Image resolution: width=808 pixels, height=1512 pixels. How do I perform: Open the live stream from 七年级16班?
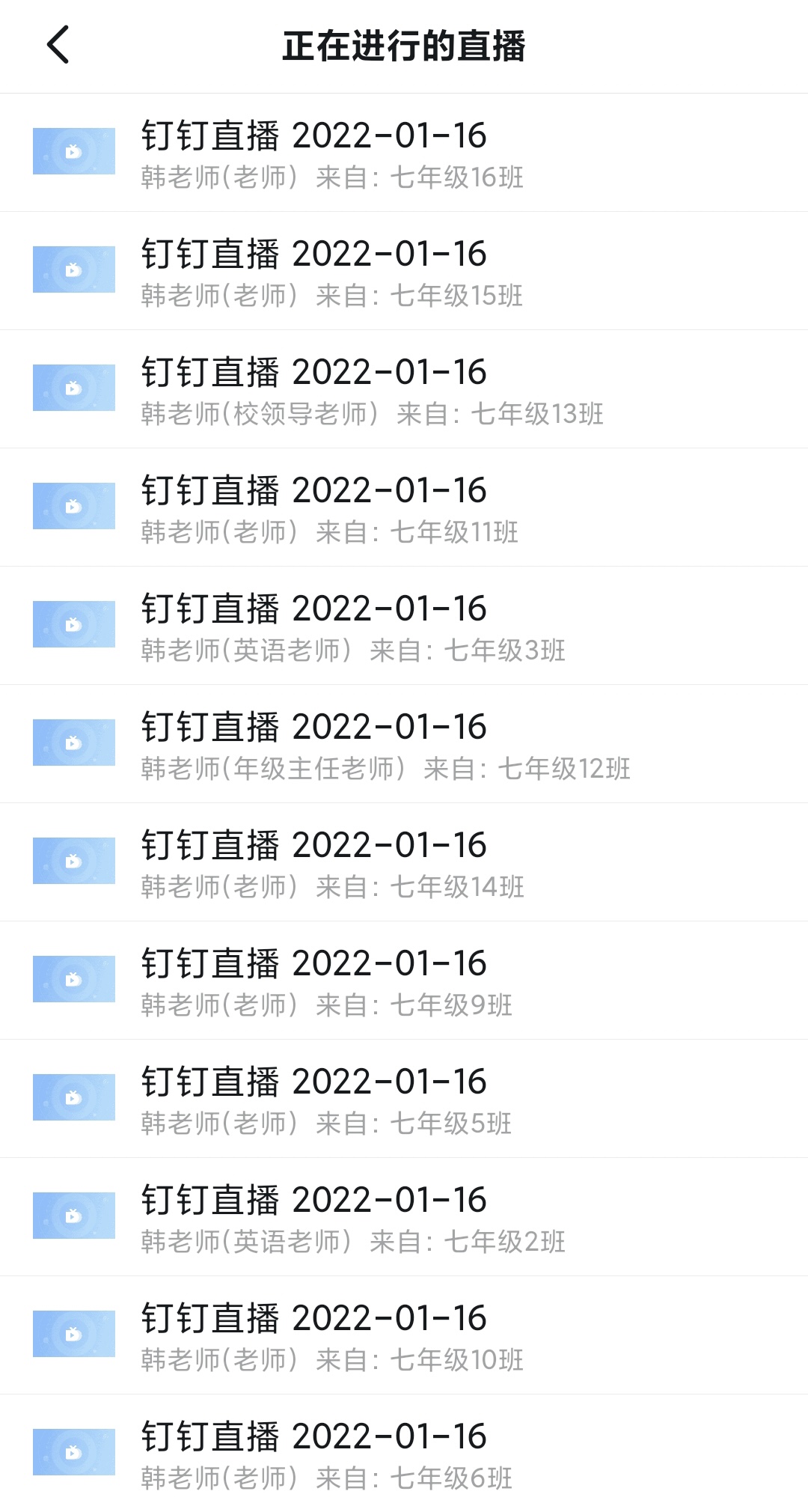404,153
